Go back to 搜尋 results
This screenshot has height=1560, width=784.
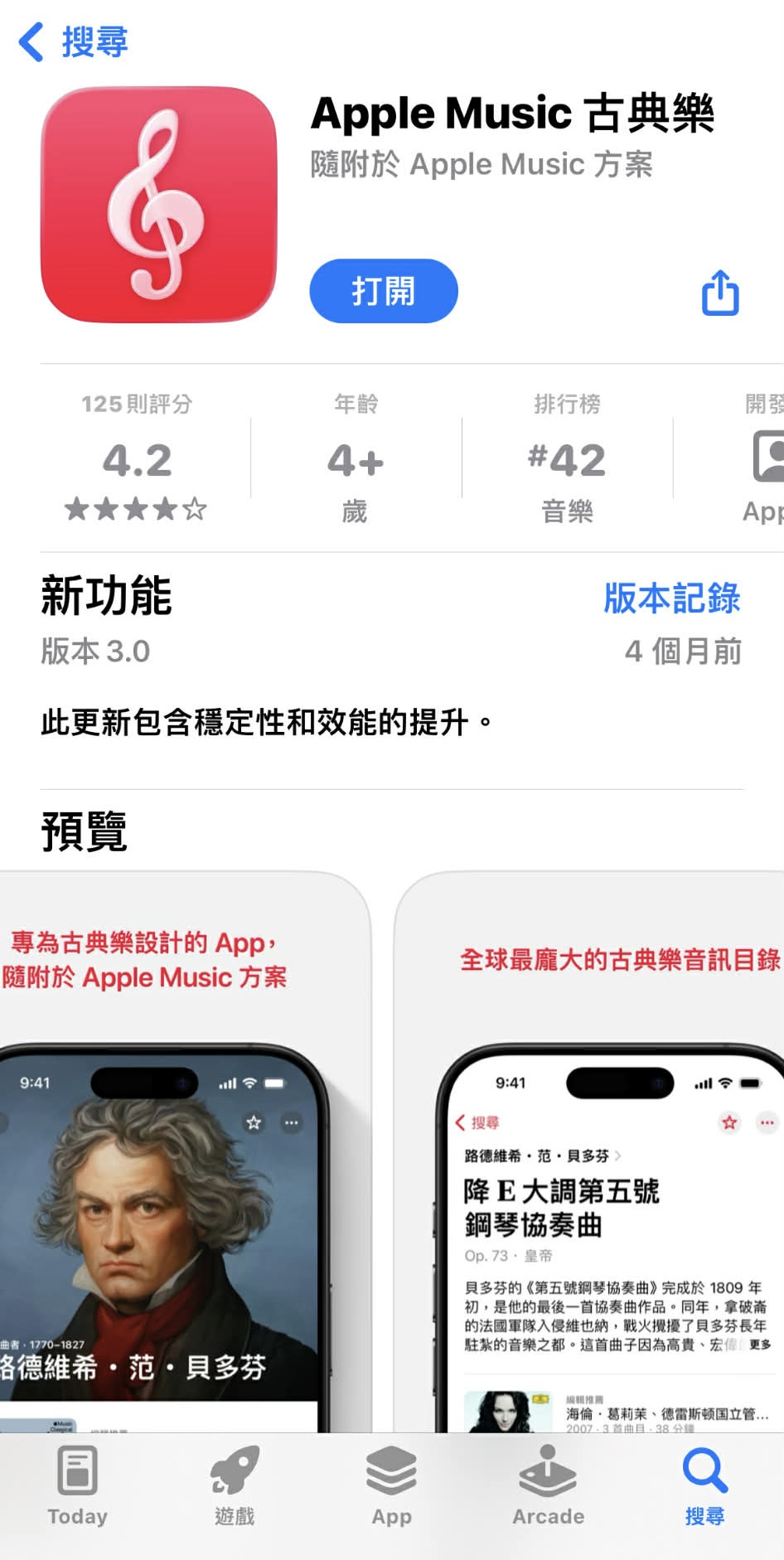point(73,41)
